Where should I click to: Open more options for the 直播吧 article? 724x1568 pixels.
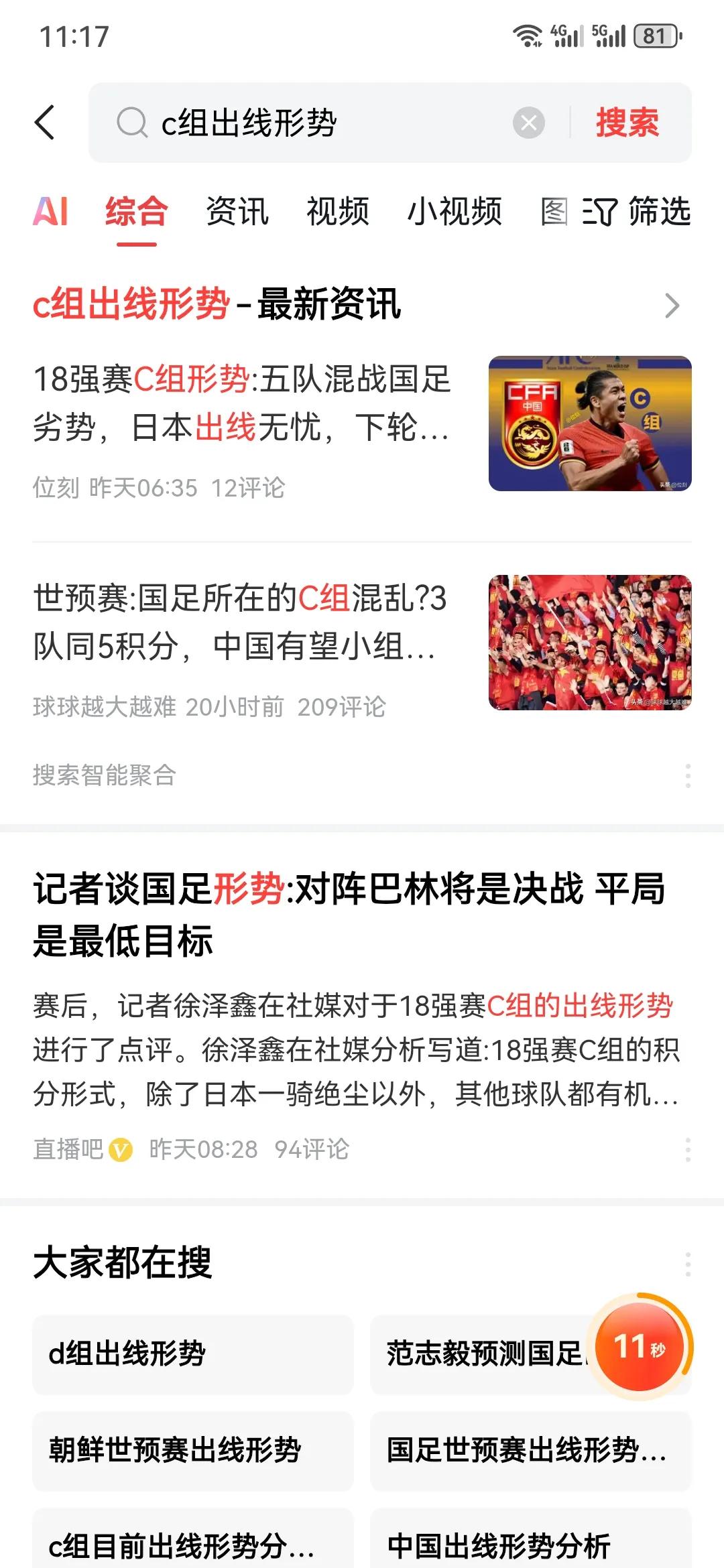(688, 1149)
